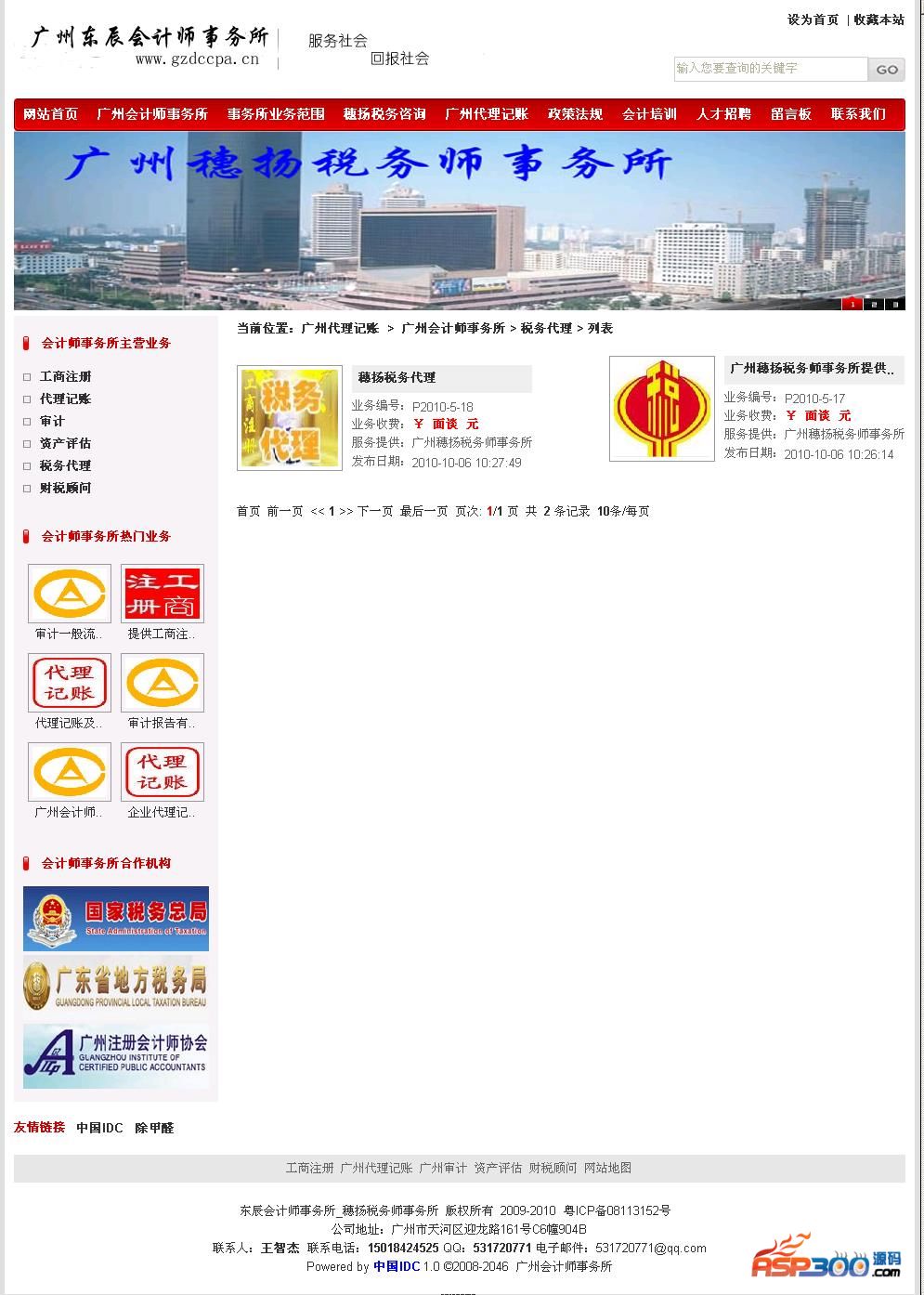Screen dimensions: 924x1295
Task: Tap the keyword search input field
Action: (770, 69)
